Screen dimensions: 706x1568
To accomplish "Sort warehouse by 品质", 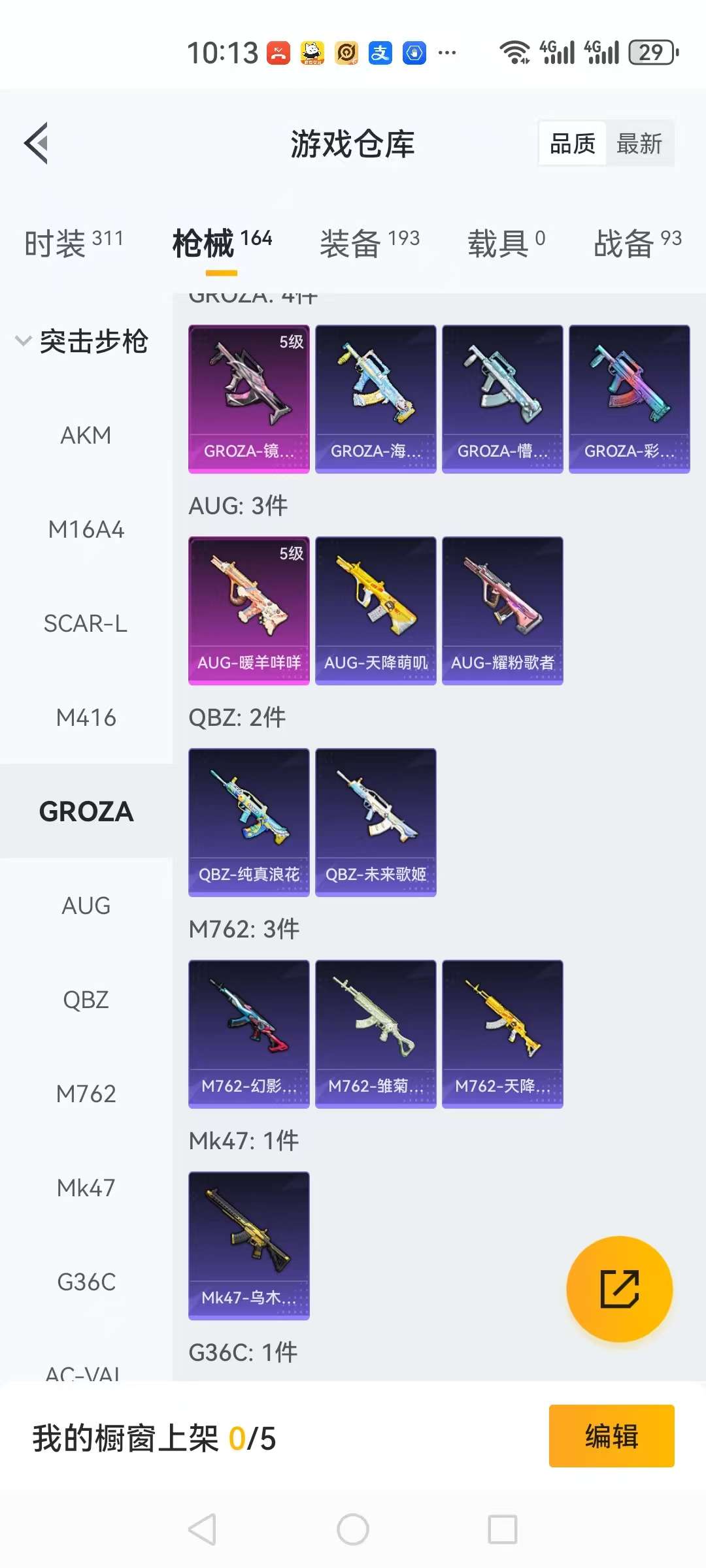I will point(573,144).
